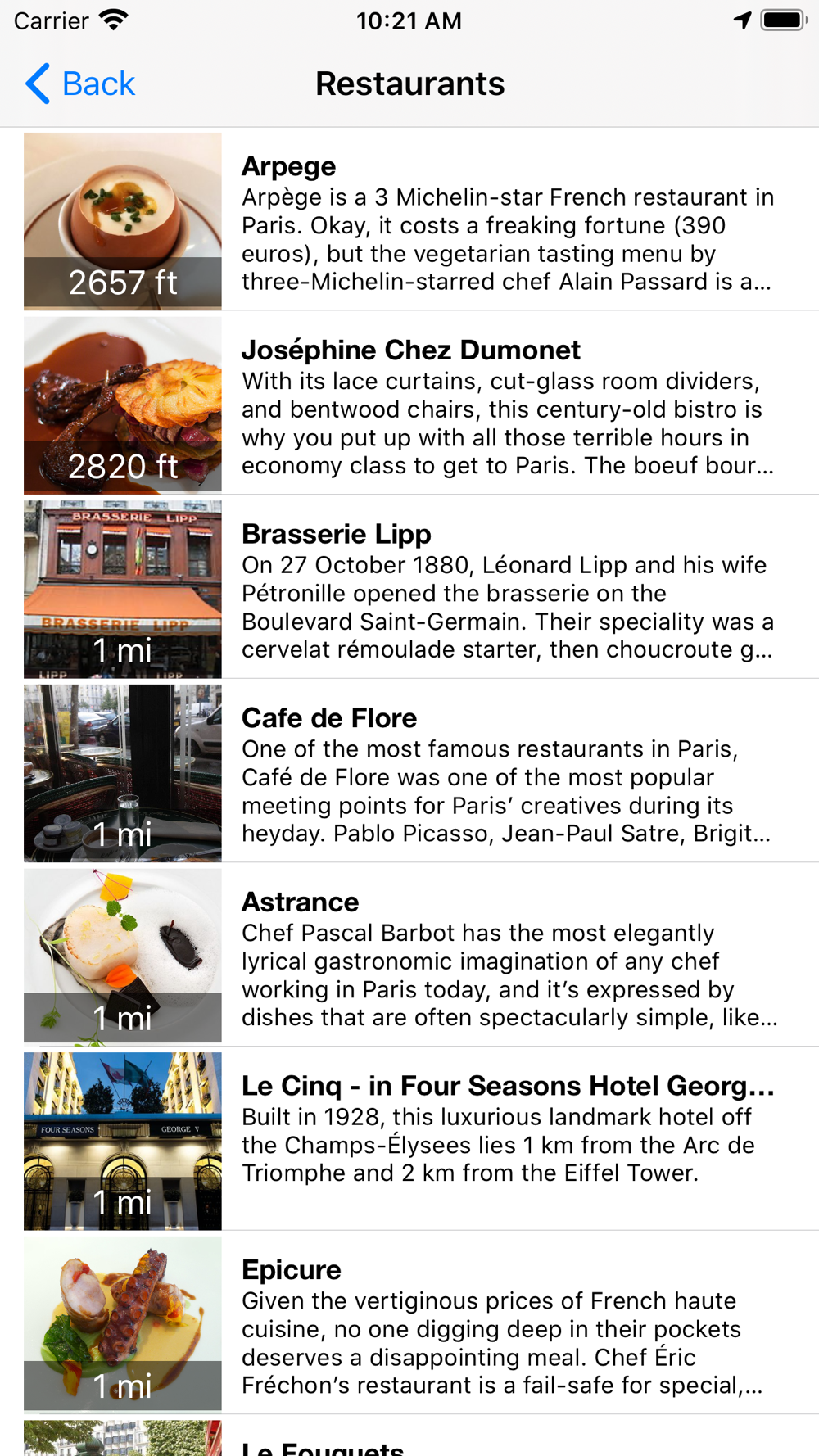The height and width of the screenshot is (1456, 819).
Task: Select Le Cinq in Four Seasons Hotel
Action: [409, 1139]
